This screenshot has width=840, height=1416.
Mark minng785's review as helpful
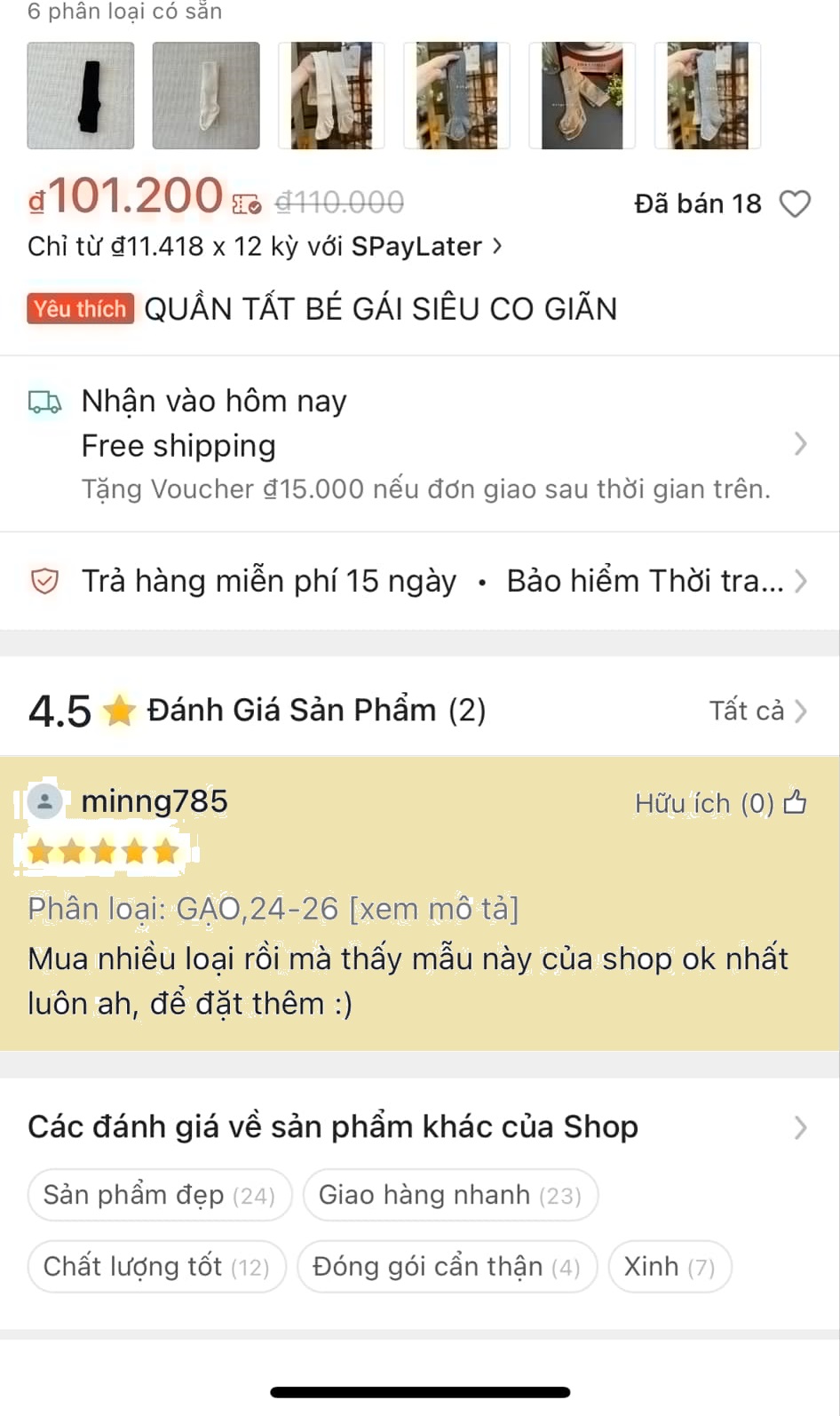(795, 803)
